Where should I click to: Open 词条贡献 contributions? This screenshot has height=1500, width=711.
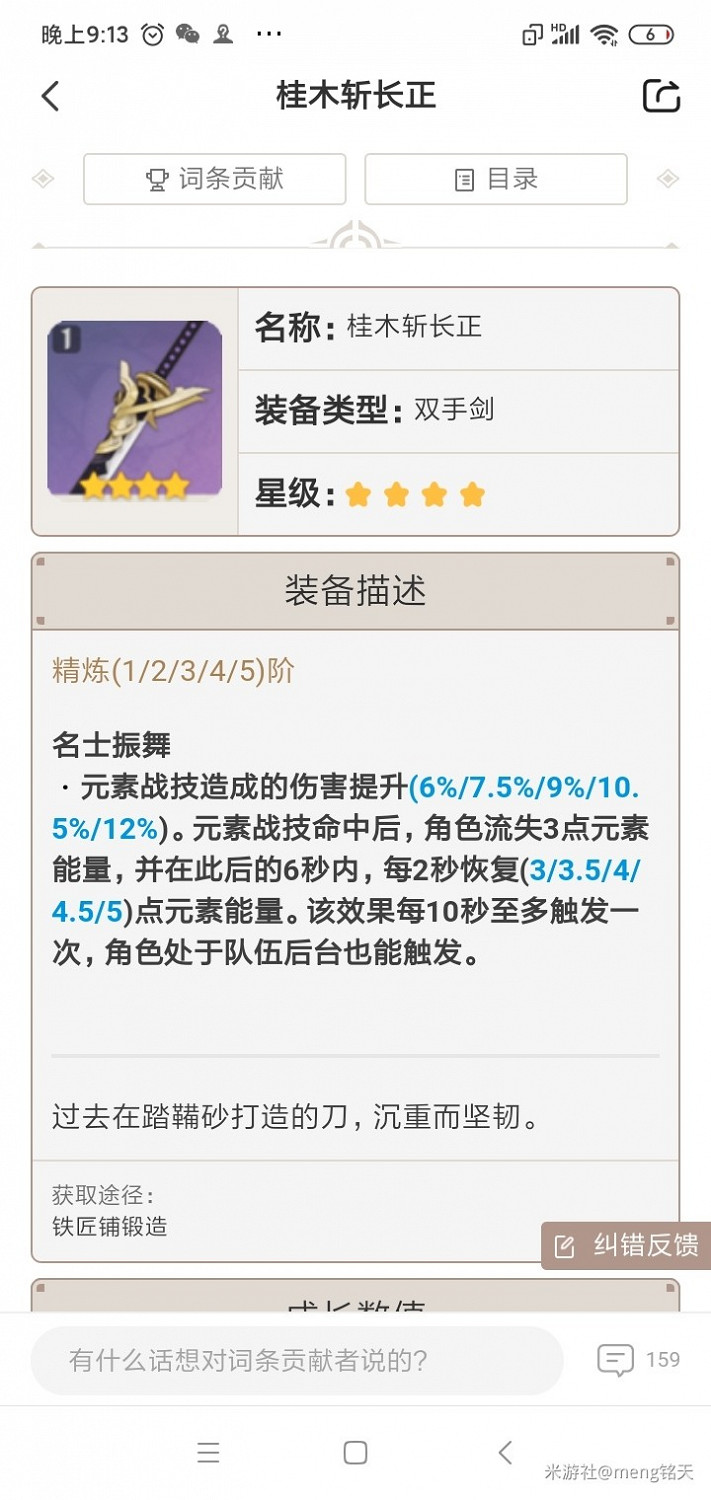pyautogui.click(x=214, y=179)
